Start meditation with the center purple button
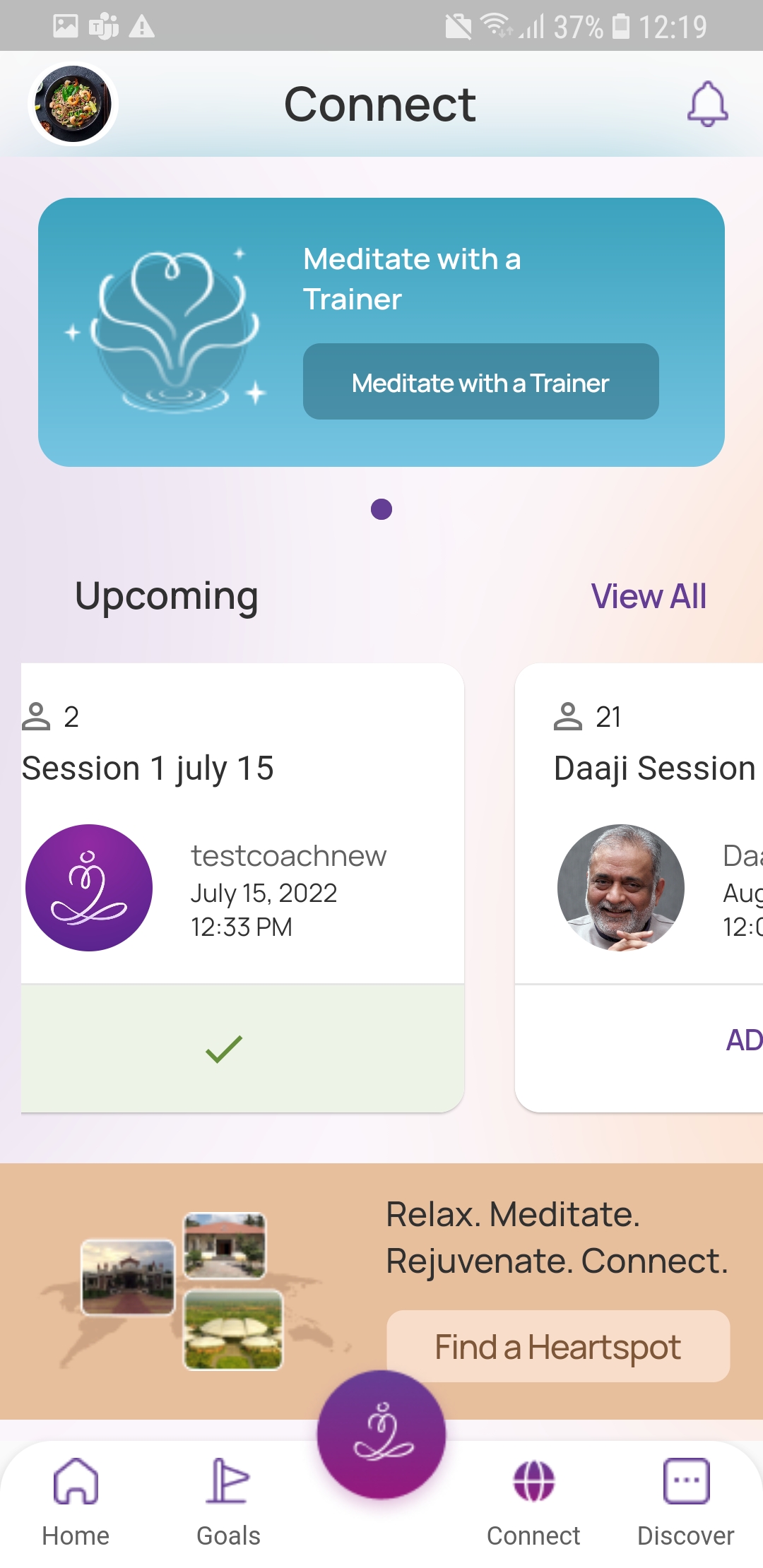Screen dimensions: 763x1568 pyautogui.click(x=381, y=1434)
